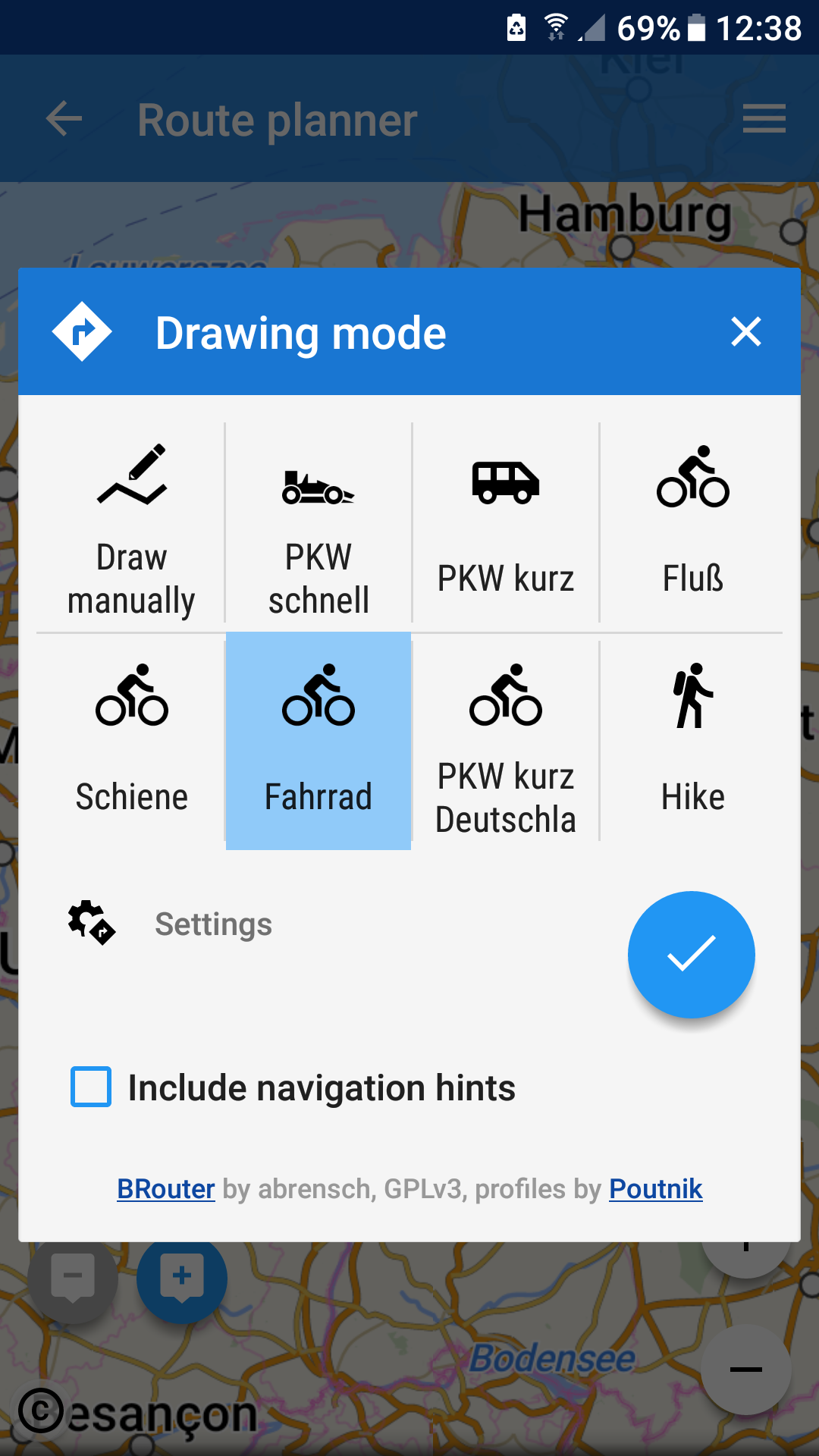
Task: Select the Hike routing profile
Action: (692, 742)
